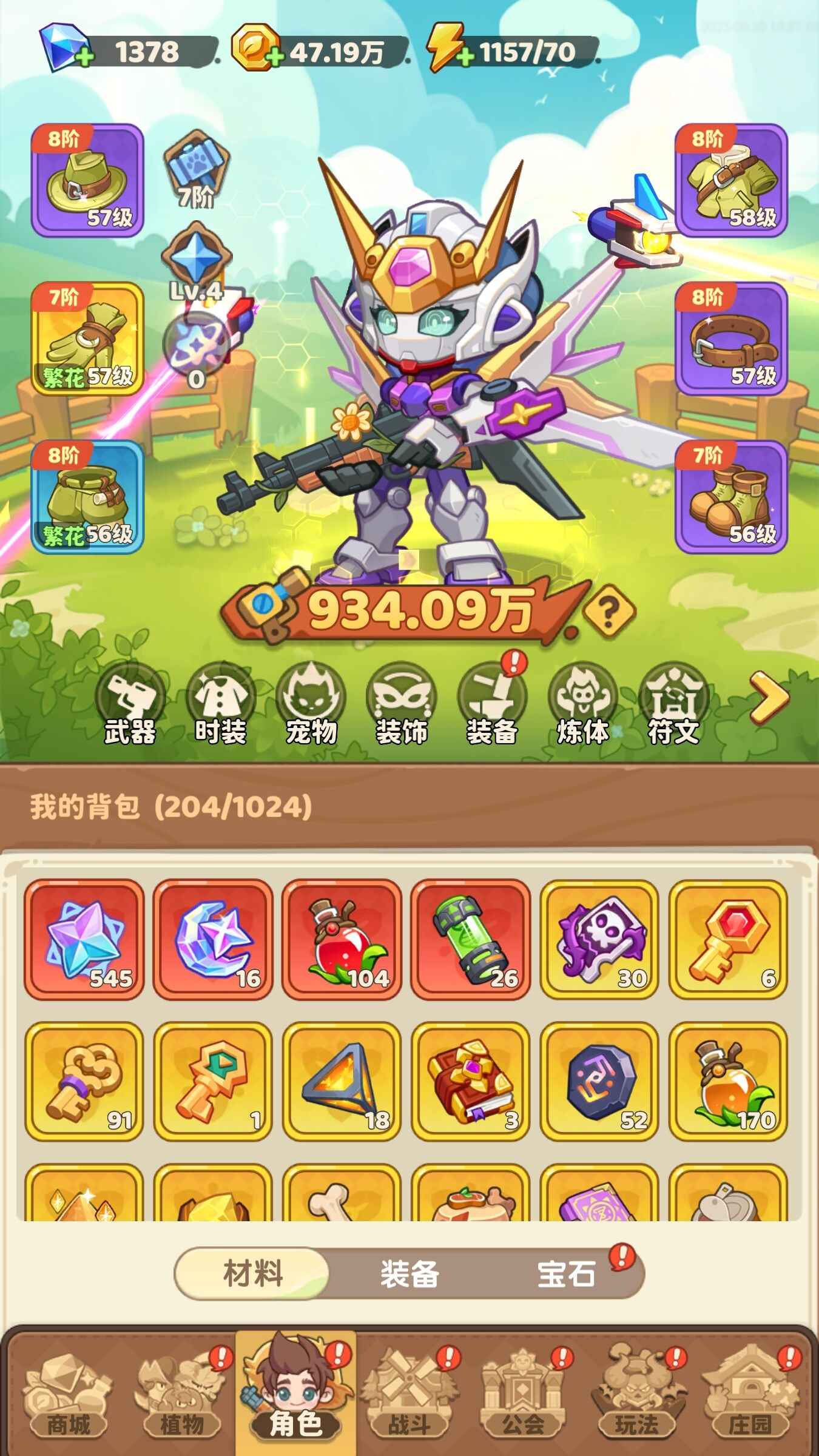Select the star crystal item with count 545
Image resolution: width=819 pixels, height=1456 pixels.
84,939
